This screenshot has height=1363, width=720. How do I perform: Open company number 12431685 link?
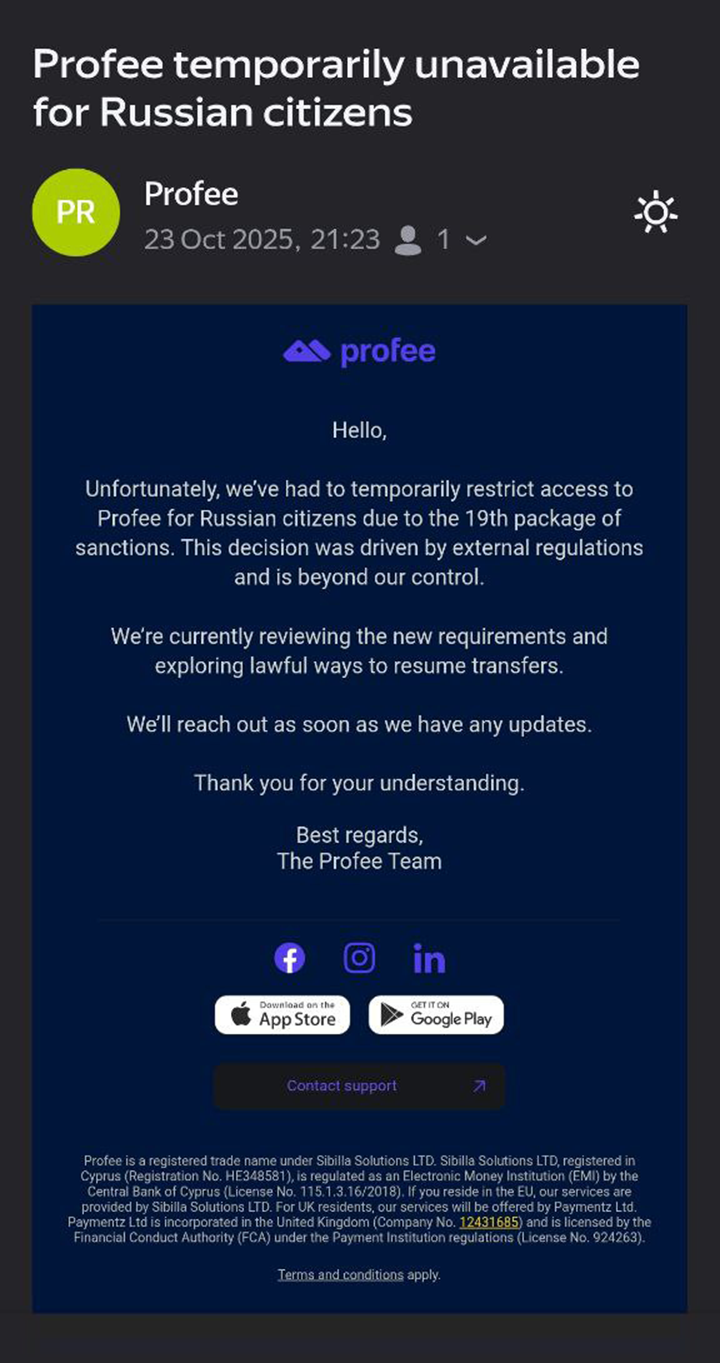(x=489, y=1223)
